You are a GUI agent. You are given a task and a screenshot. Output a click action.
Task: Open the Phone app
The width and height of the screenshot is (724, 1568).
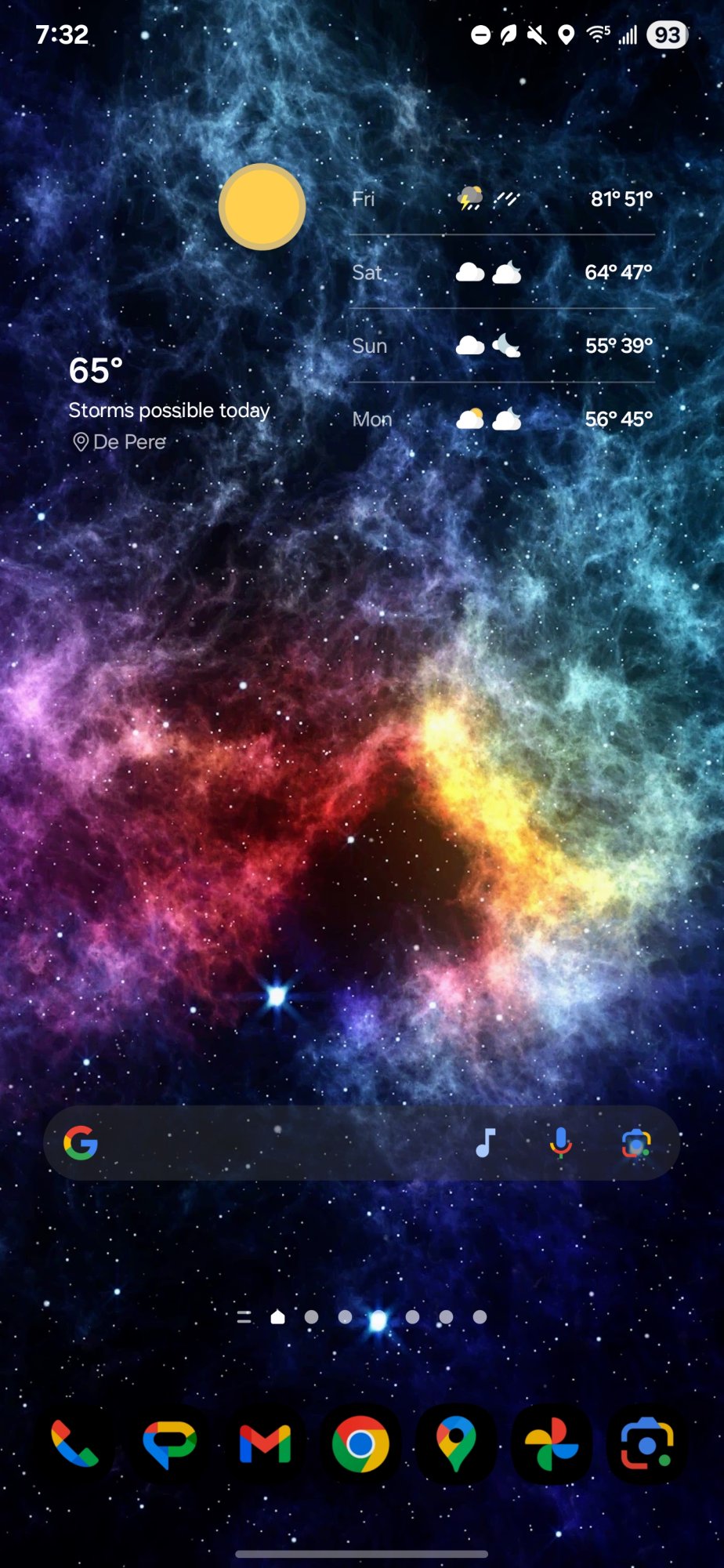pyautogui.click(x=75, y=1444)
